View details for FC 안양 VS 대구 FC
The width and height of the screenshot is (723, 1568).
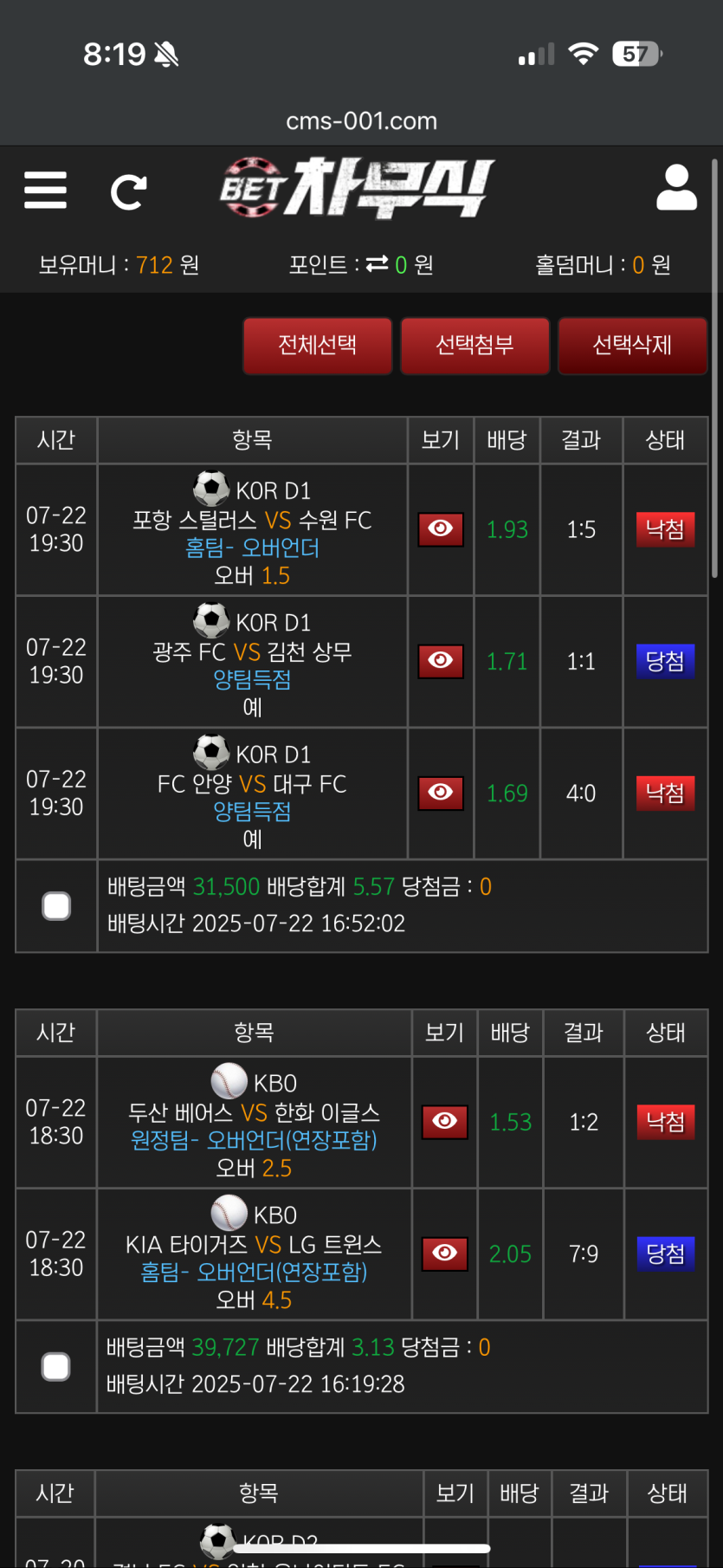[441, 793]
